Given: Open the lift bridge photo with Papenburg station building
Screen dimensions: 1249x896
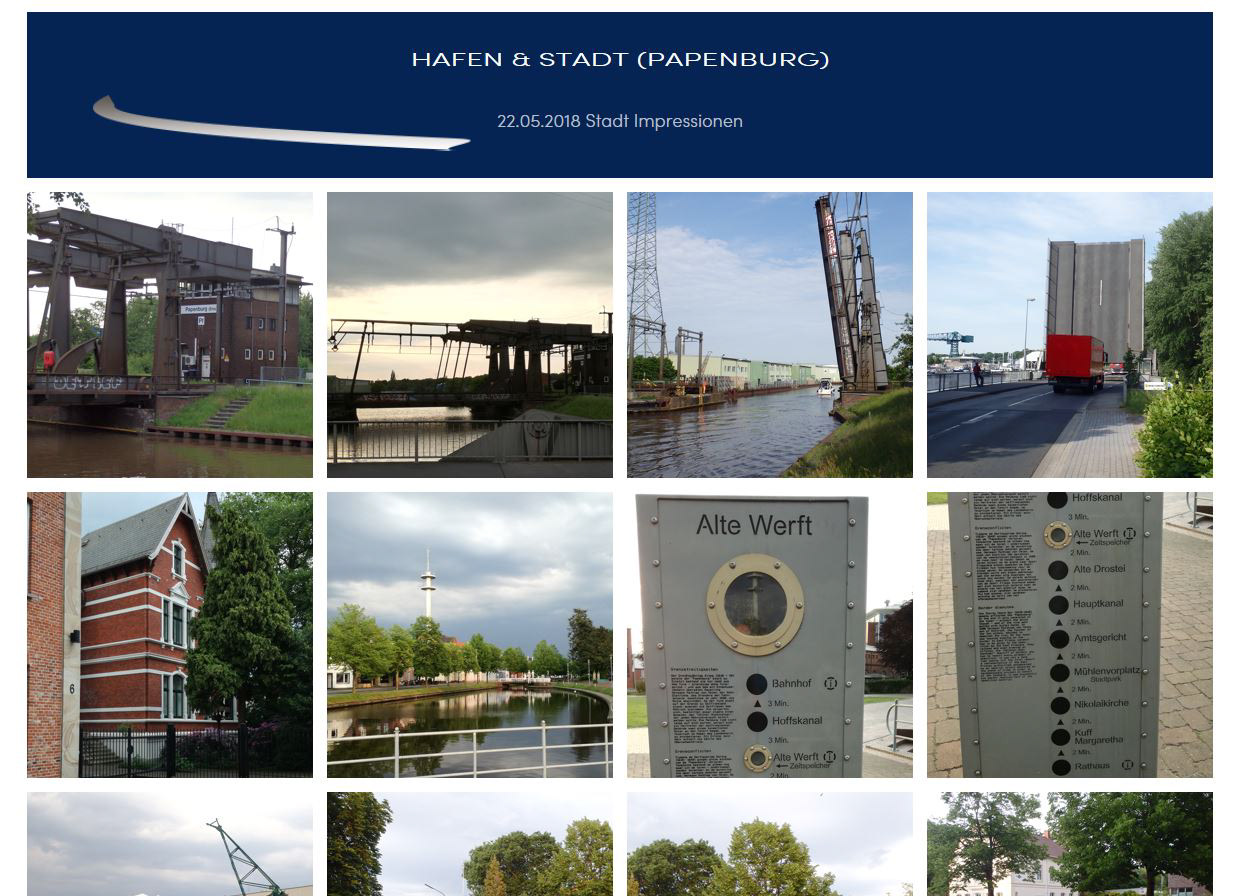Looking at the screenshot, I should pyautogui.click(x=170, y=335).
